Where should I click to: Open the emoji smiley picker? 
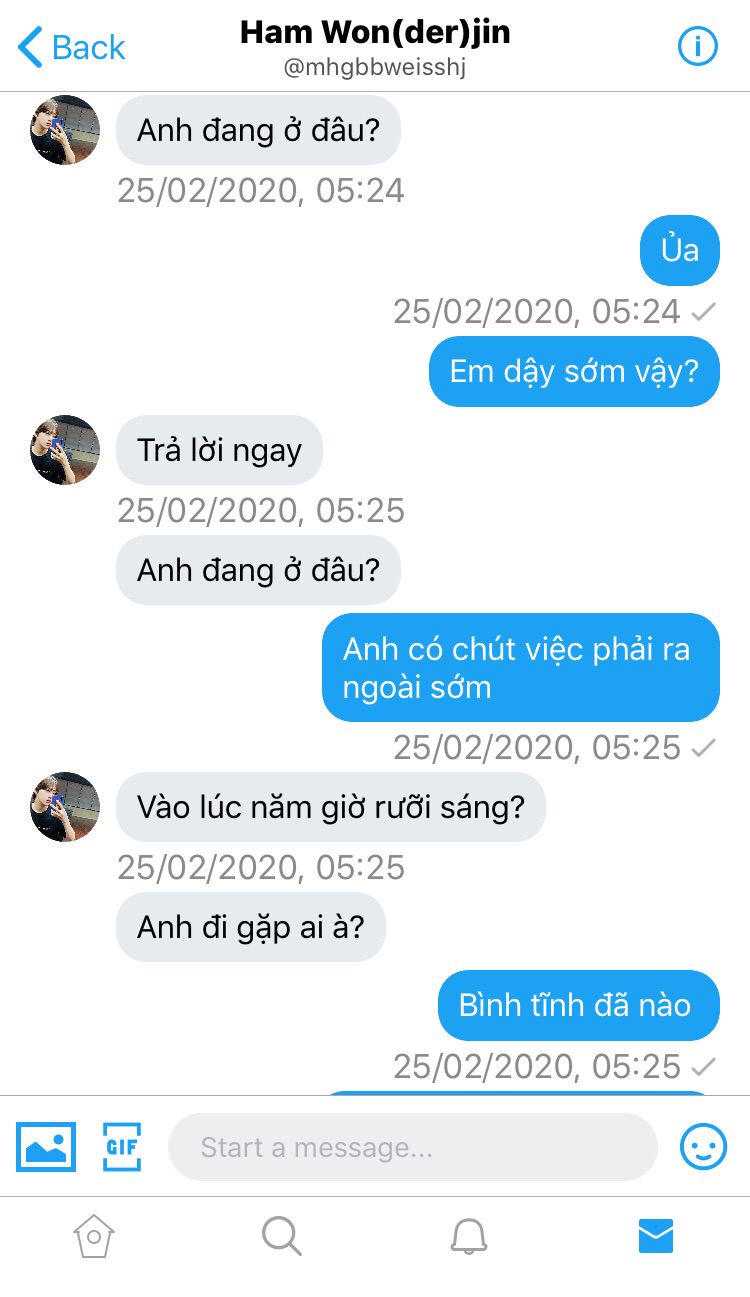pos(704,1147)
